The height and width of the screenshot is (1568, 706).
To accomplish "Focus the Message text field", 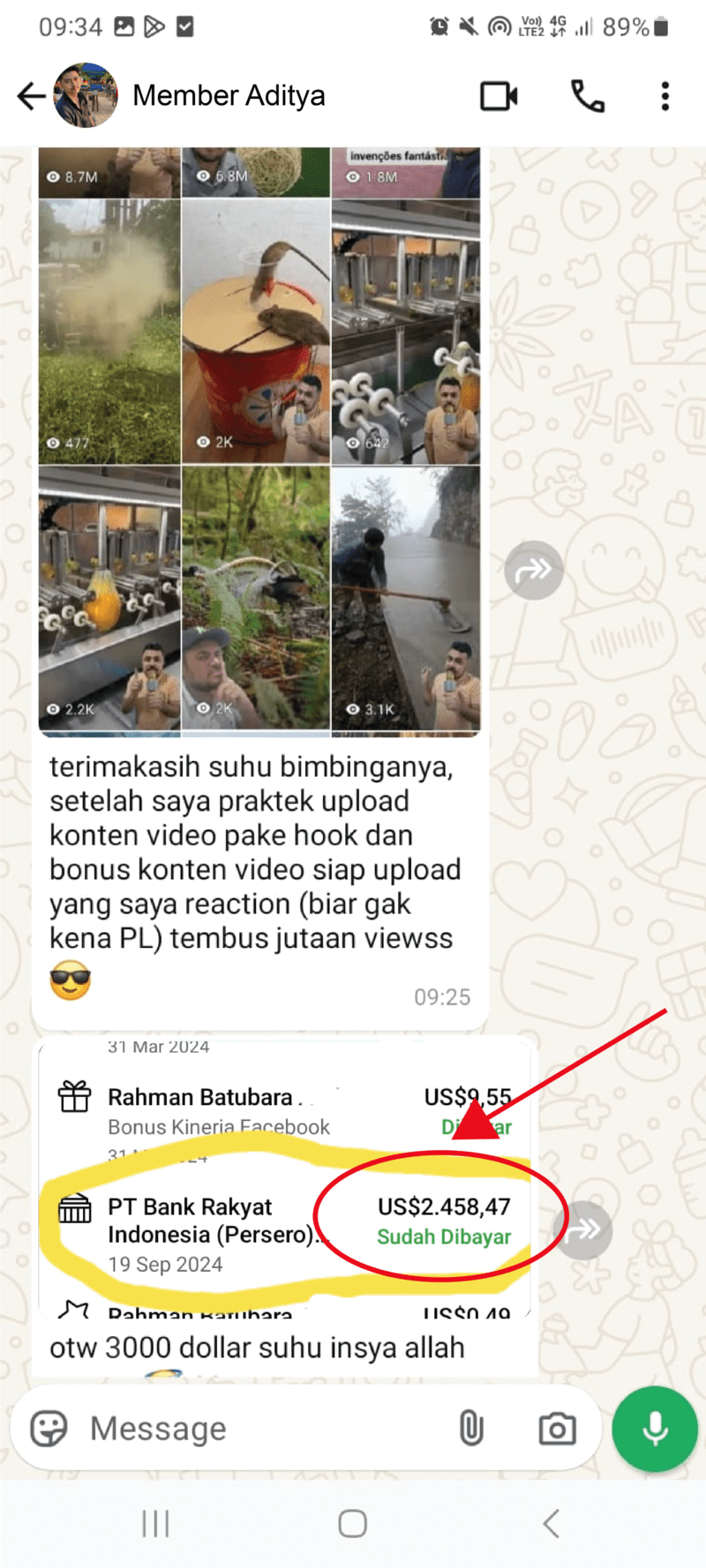I will (x=265, y=1429).
